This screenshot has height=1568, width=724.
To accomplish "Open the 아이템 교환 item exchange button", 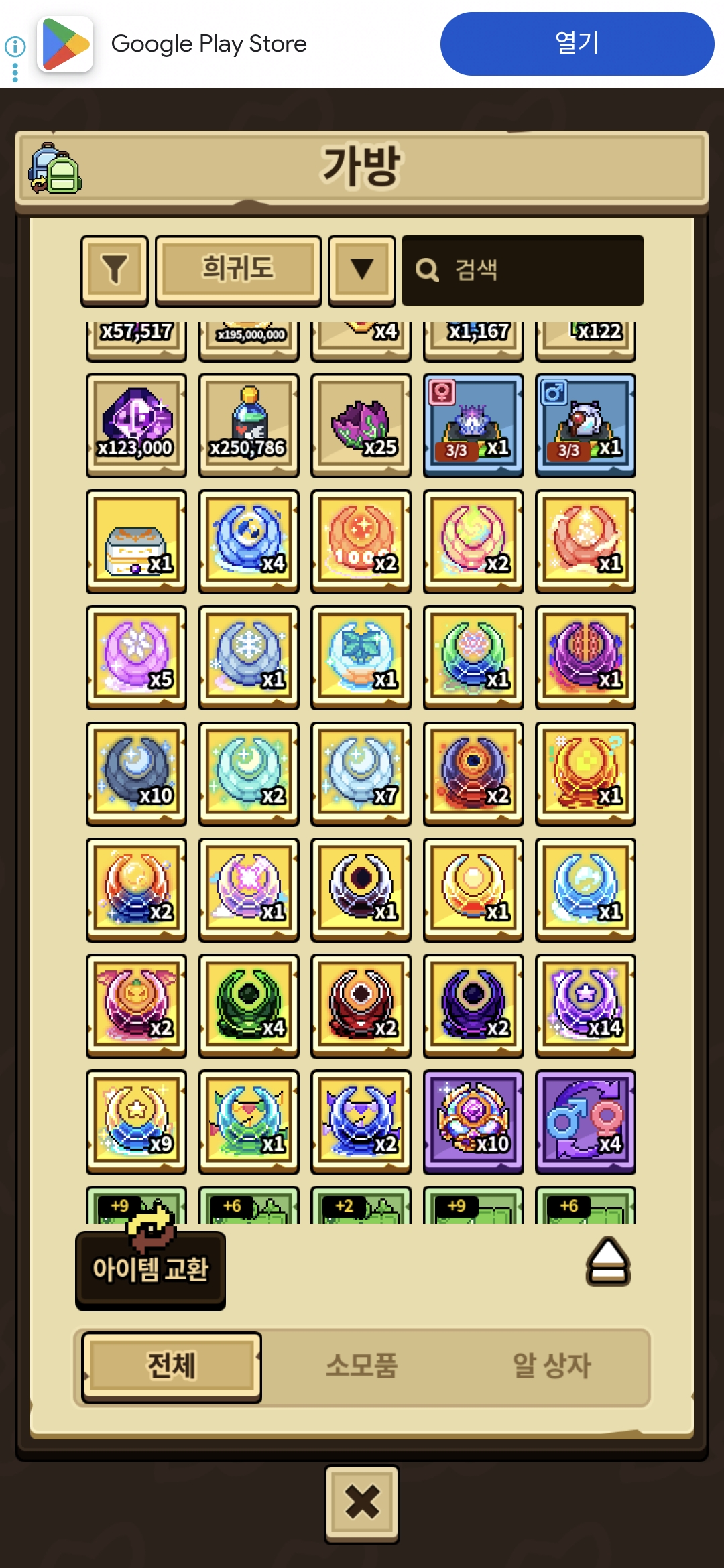I will [150, 1268].
